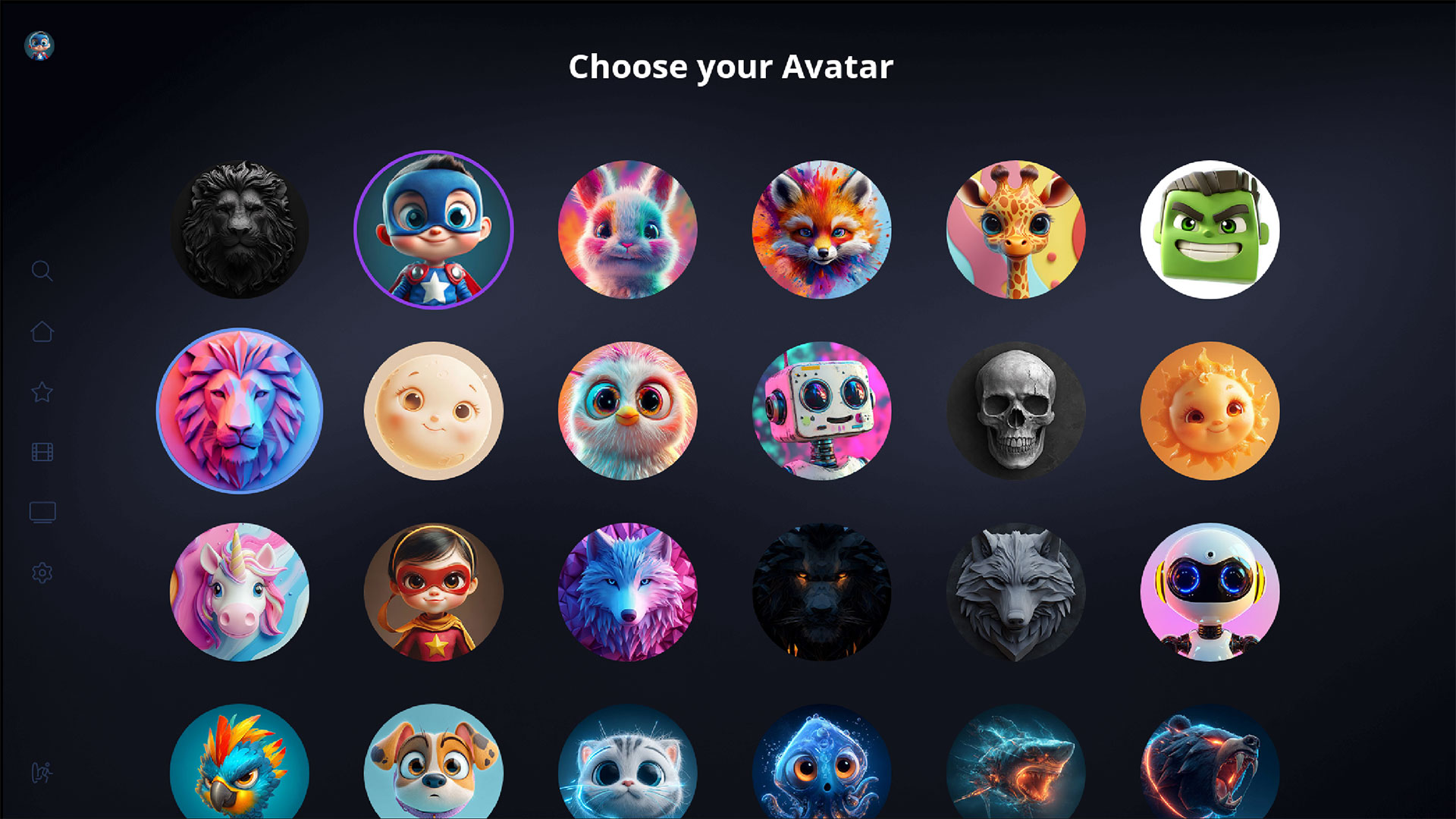1456x819 pixels.
Task: Pick the grey skull avatar
Action: tap(1016, 411)
